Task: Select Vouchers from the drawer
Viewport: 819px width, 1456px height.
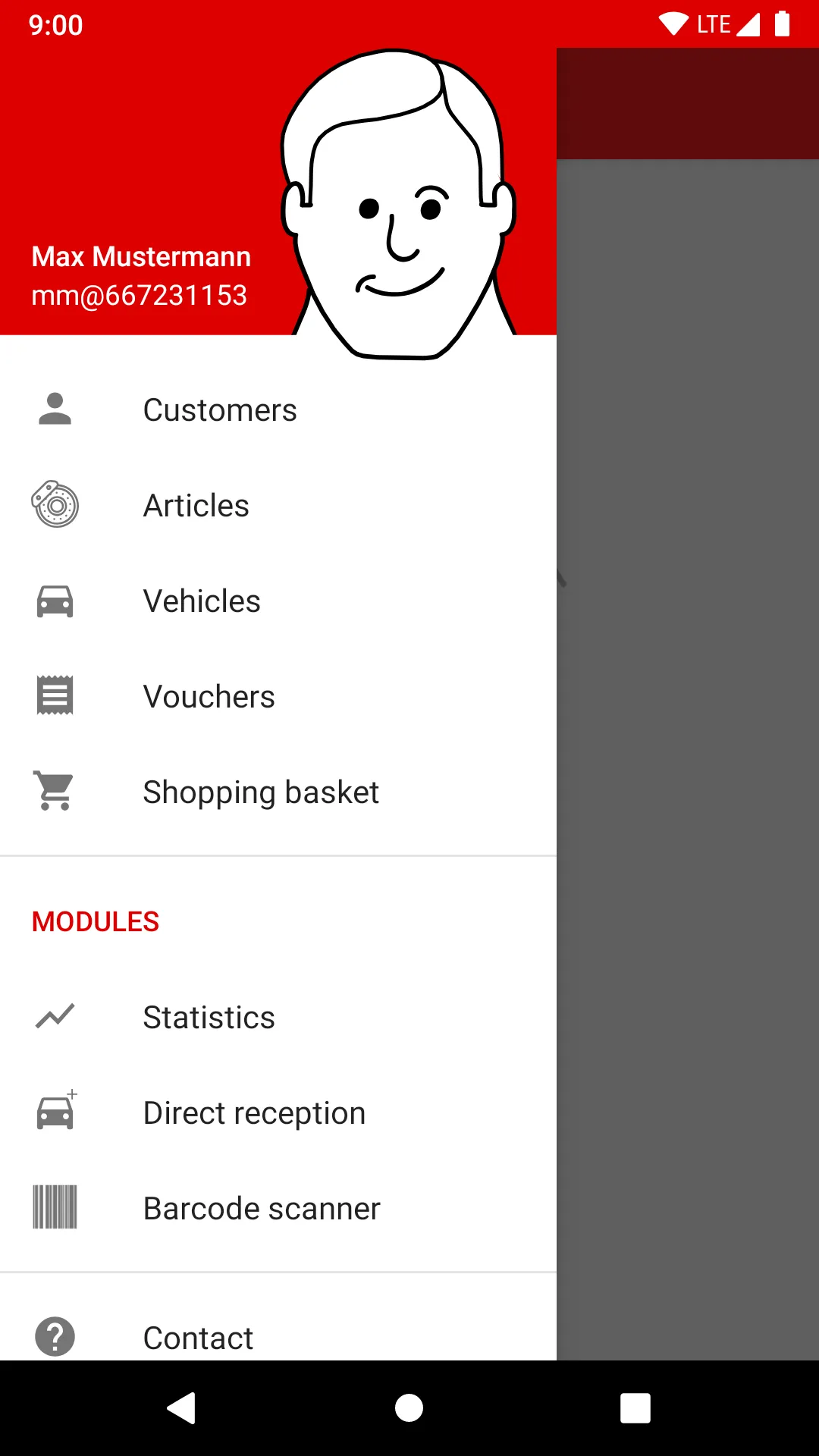Action: tap(209, 697)
